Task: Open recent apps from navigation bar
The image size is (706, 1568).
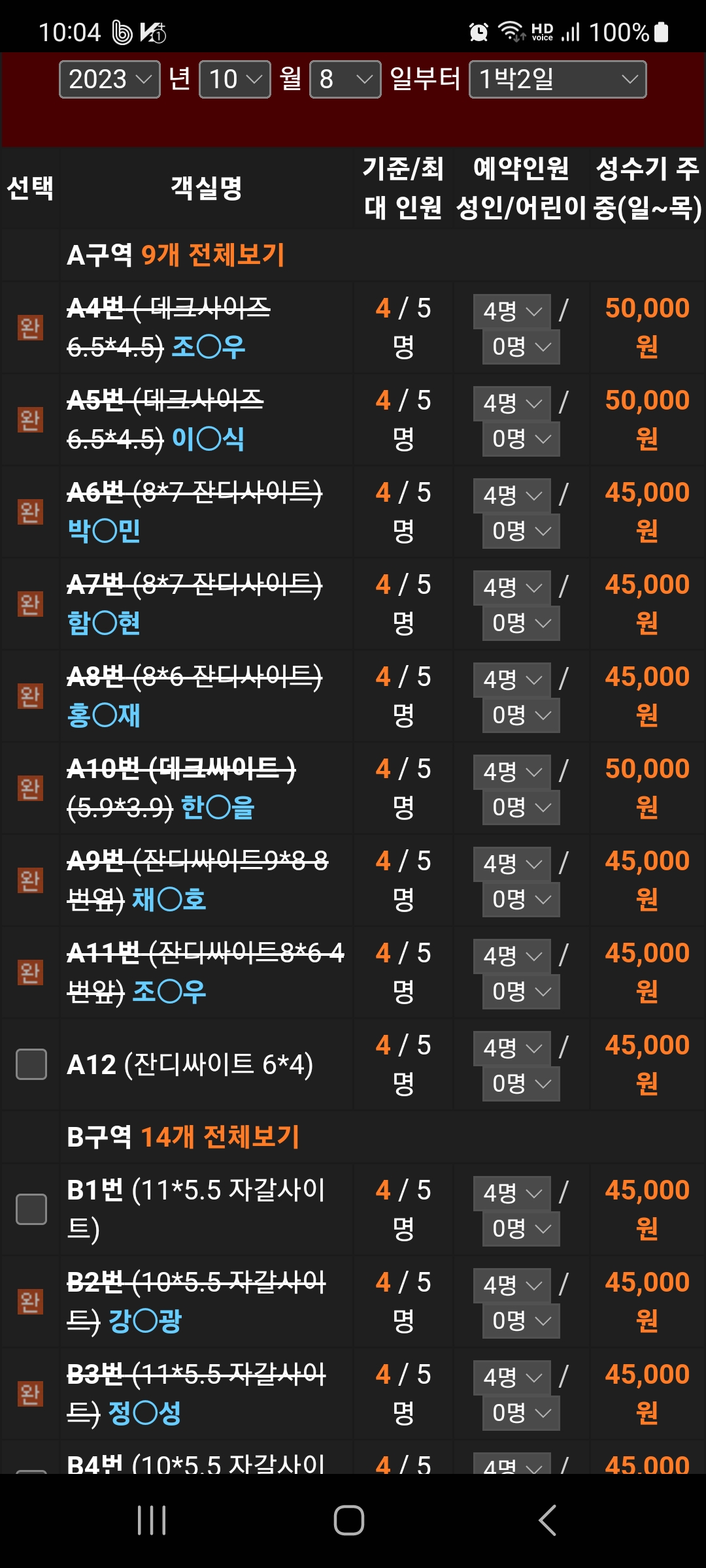Action: tap(152, 1520)
